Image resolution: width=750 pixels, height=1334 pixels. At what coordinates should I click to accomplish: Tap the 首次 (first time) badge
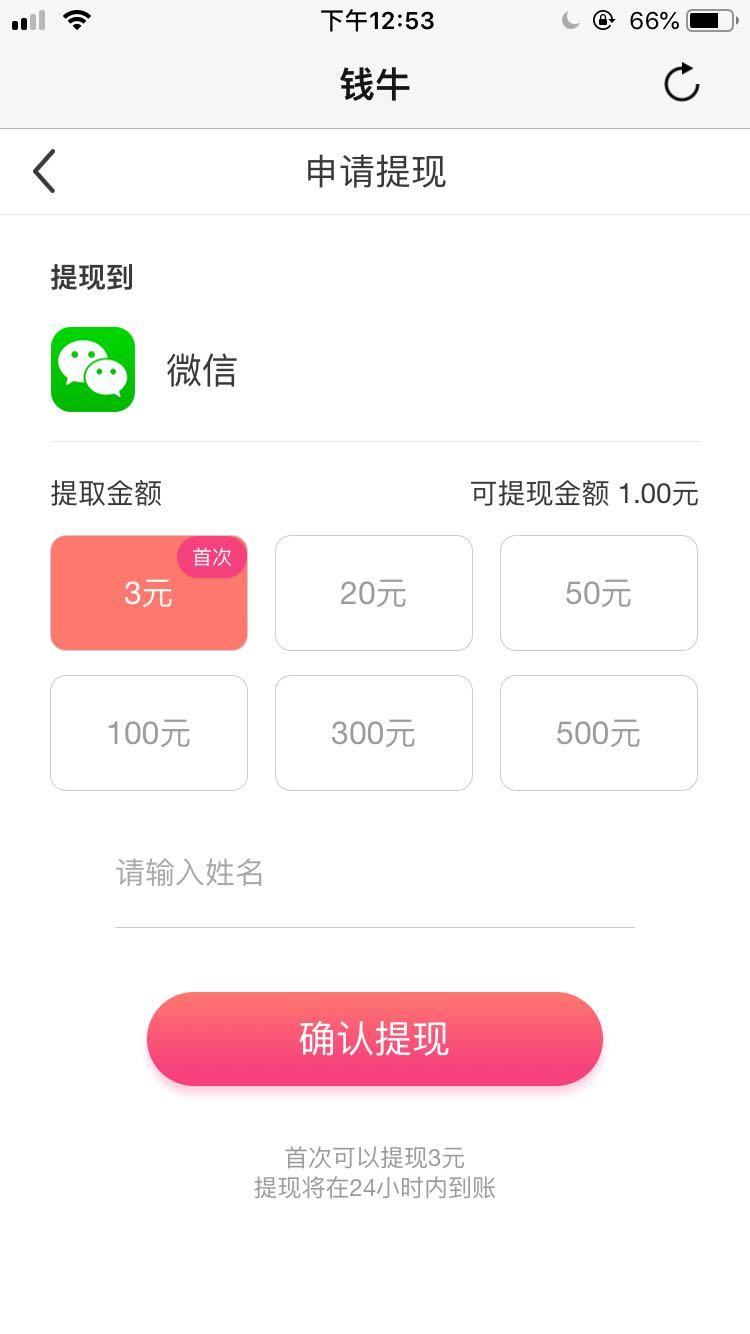click(211, 558)
